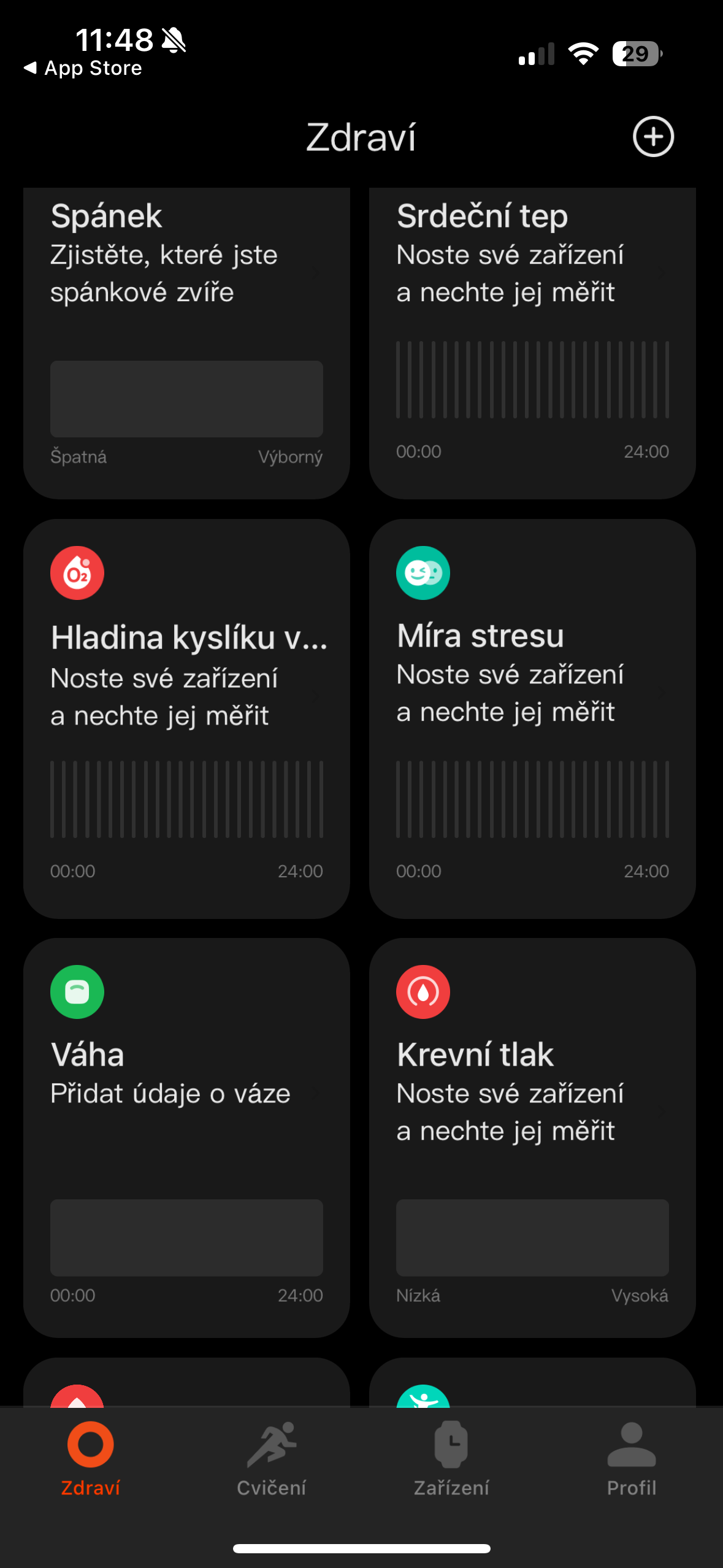The image size is (723, 1568).
Task: Open the add card plus icon
Action: pos(652,137)
